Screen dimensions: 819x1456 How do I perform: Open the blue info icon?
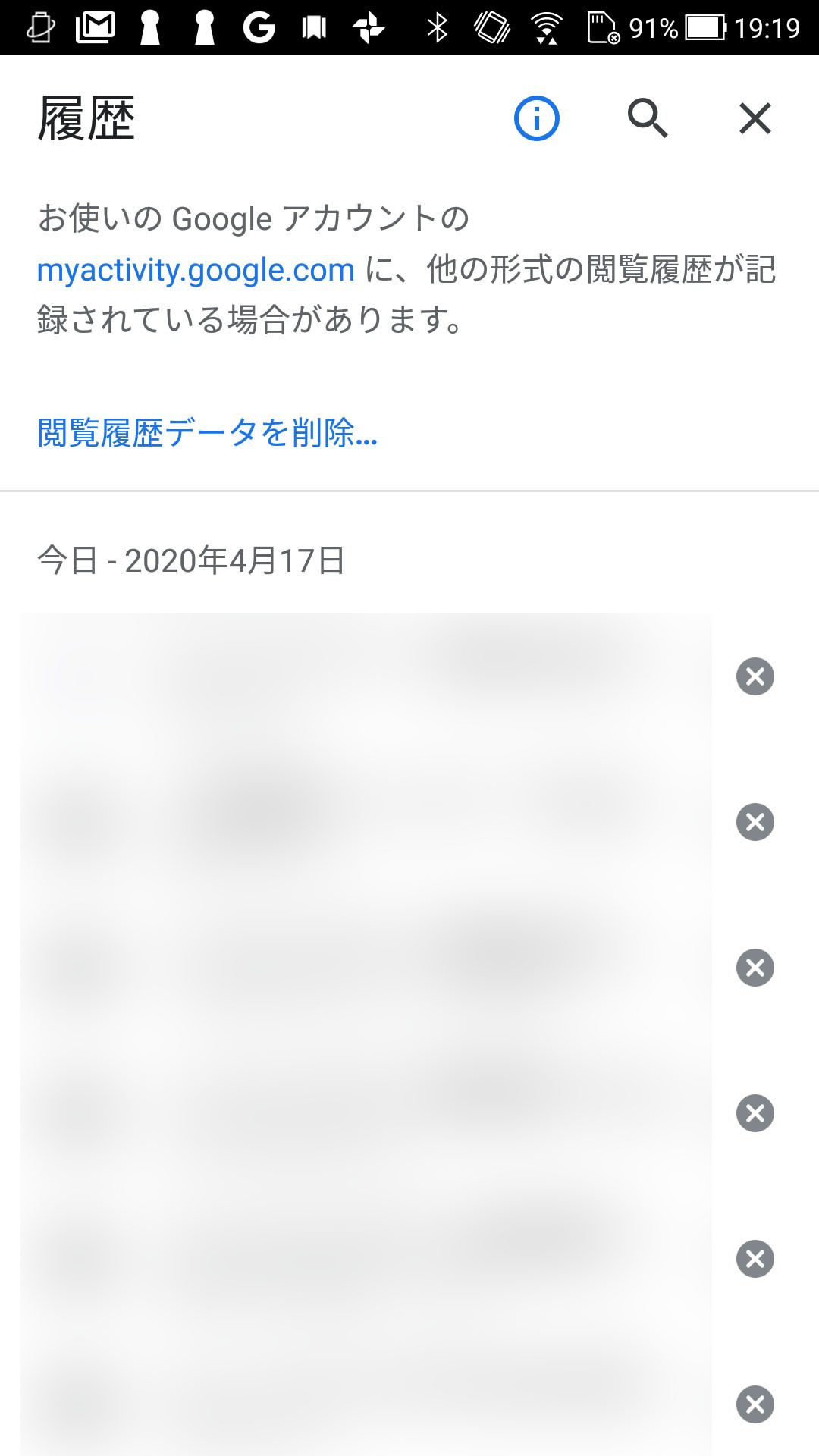click(x=536, y=118)
